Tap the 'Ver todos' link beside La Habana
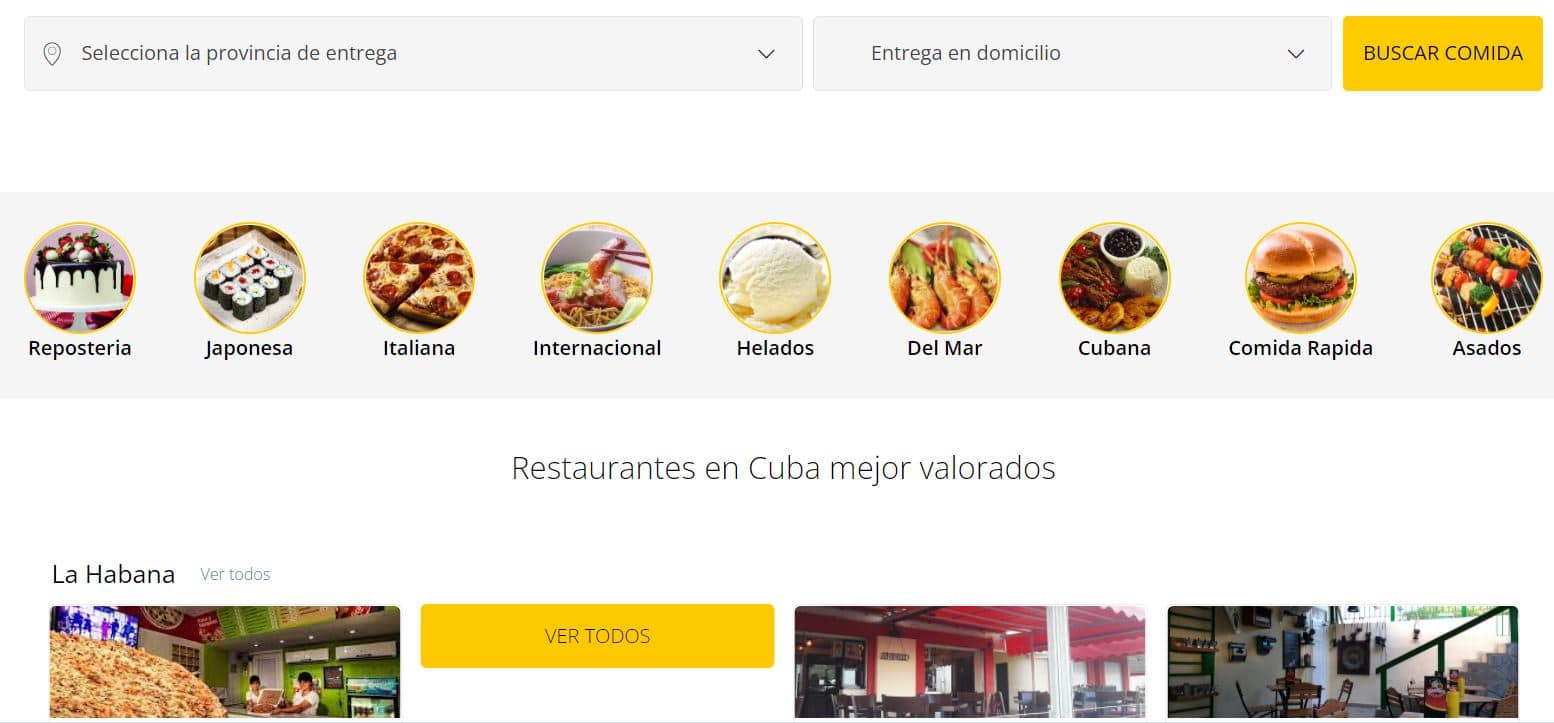Viewport: 1554px width, 723px height. click(235, 574)
